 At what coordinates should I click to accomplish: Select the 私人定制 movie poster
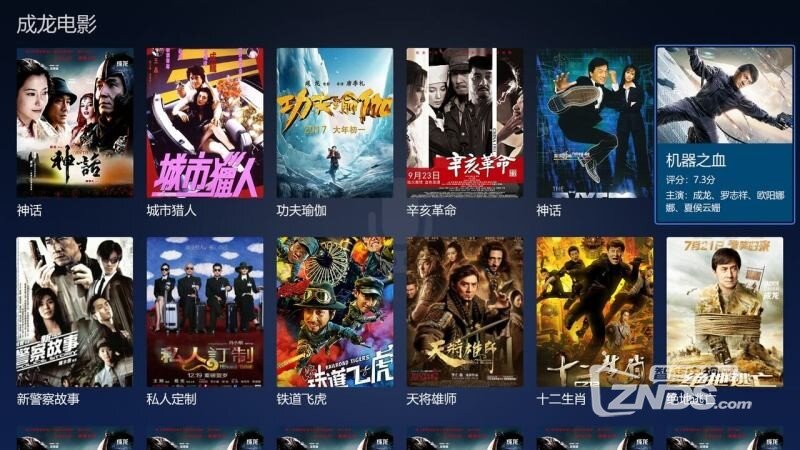pos(205,312)
